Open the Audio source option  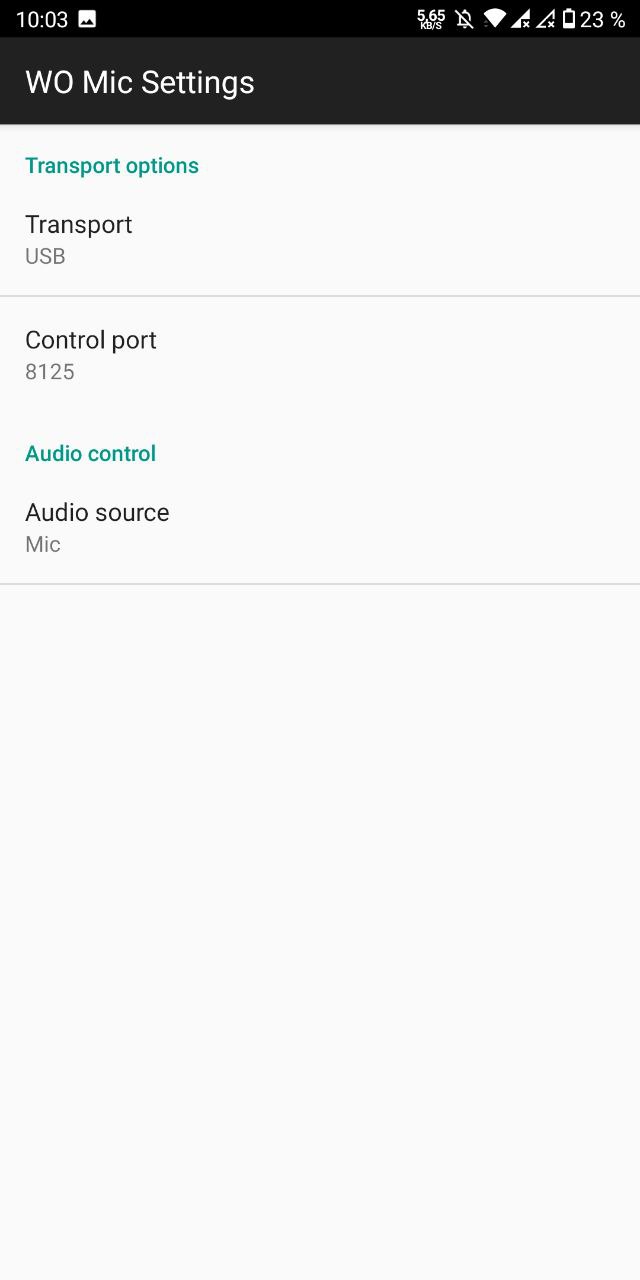click(320, 527)
